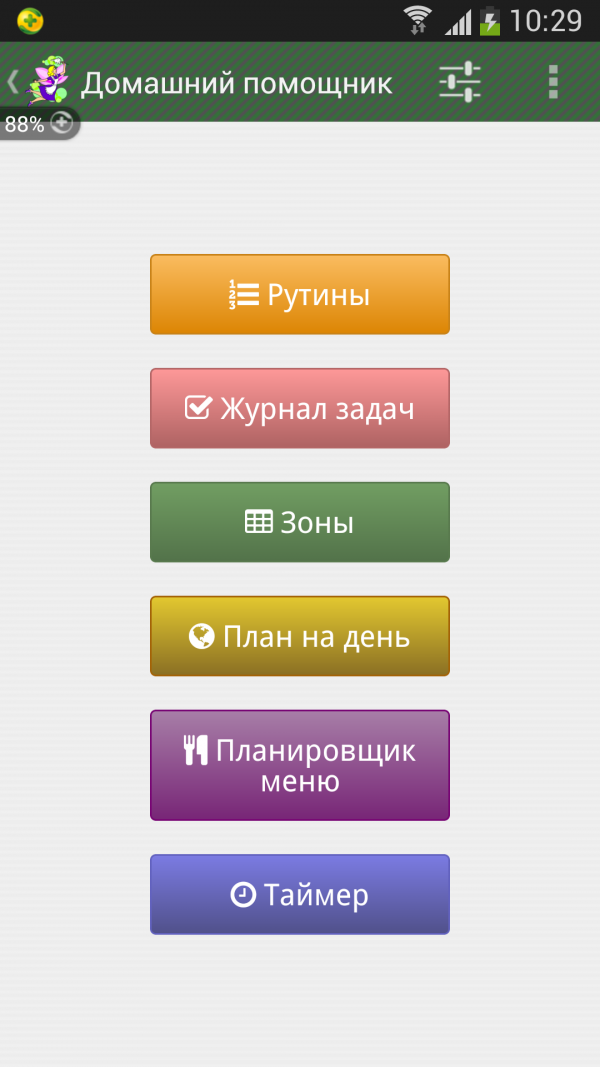Open the three-dot overflow menu
This screenshot has height=1067, width=600.
[x=553, y=82]
